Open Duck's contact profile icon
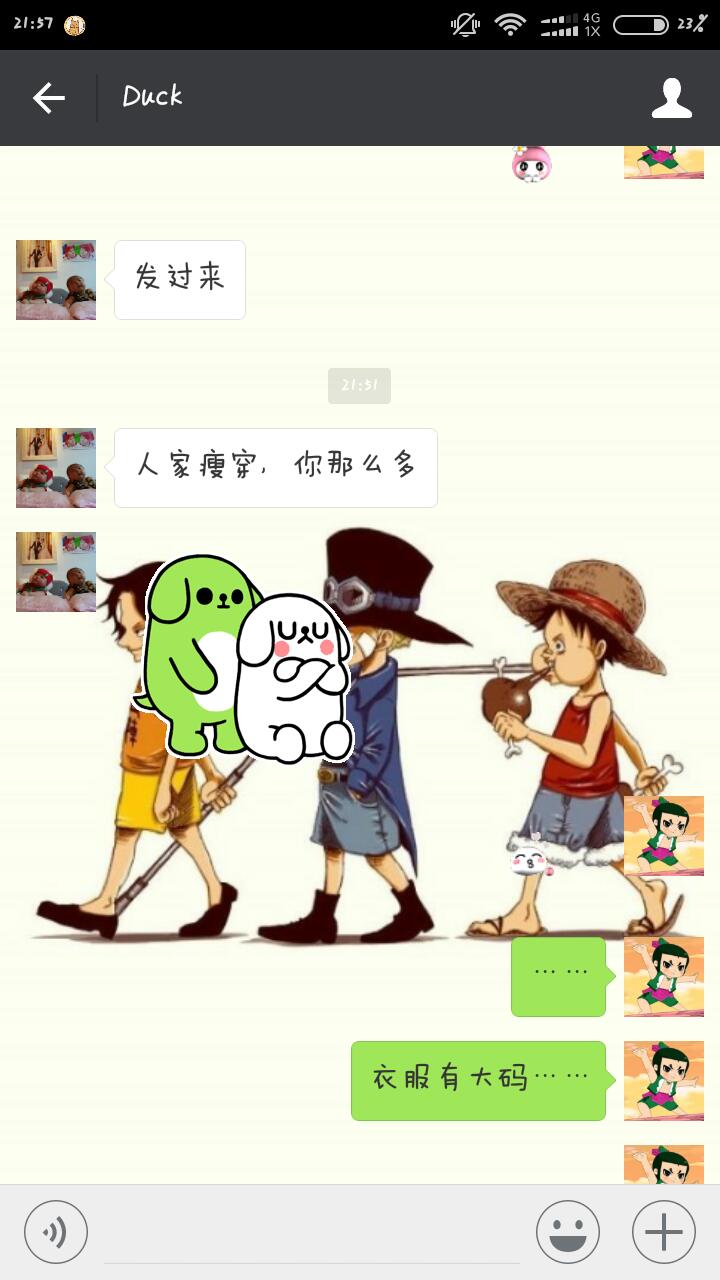This screenshot has width=720, height=1280. (671, 98)
